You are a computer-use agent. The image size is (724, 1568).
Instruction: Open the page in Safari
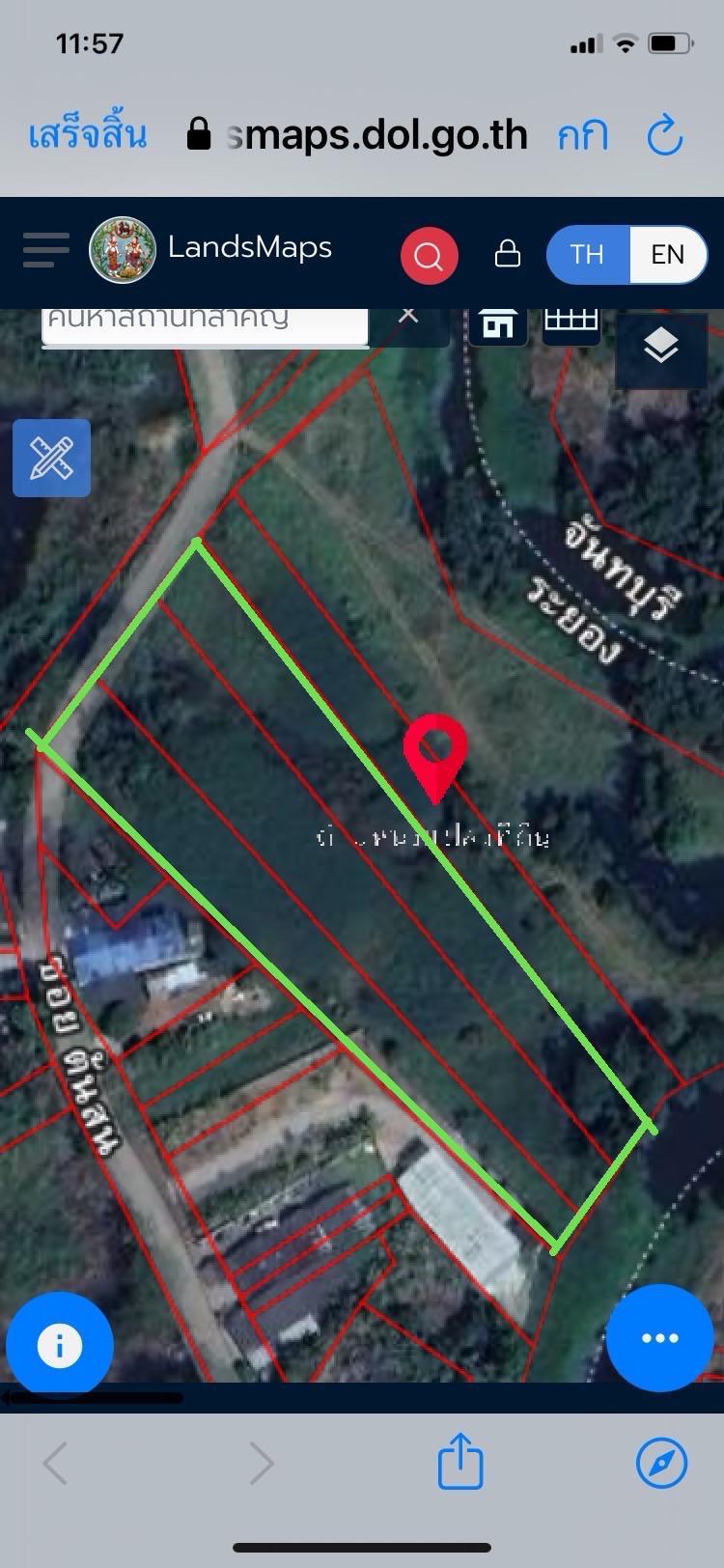[x=662, y=1463]
